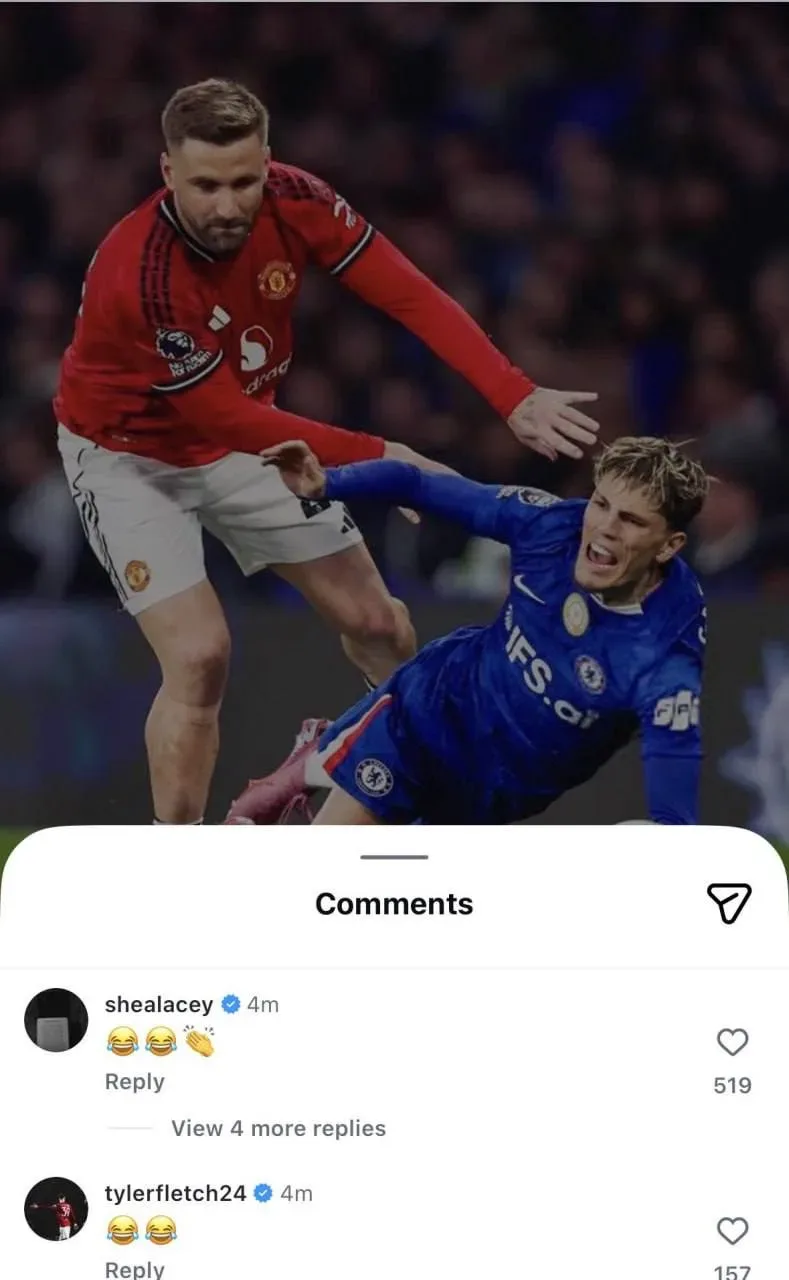Open the shealacey username link
Viewport: 789px width, 1280px height.
tap(158, 1005)
